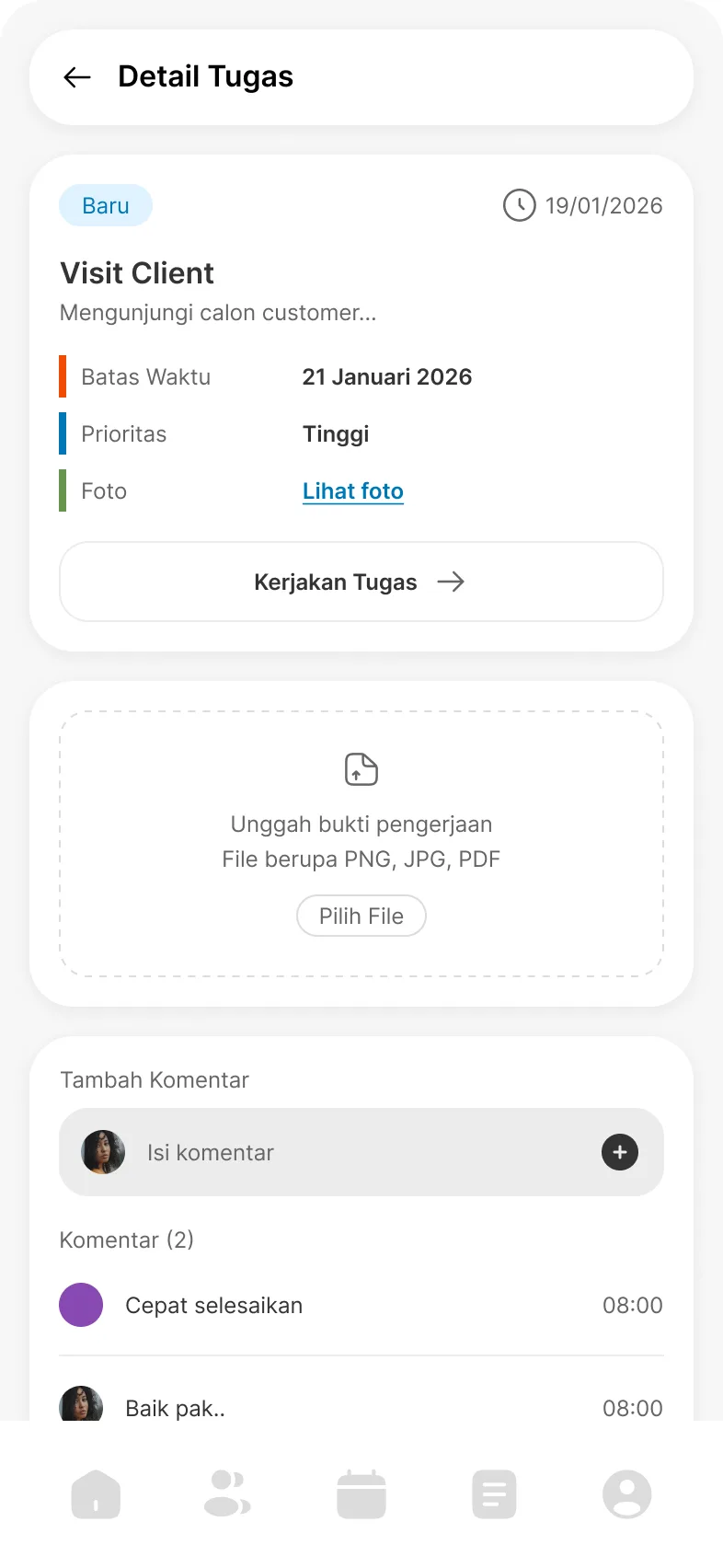Viewport: 723px width, 1568px height.
Task: Open the Contacts section from bottom navigation
Action: pyautogui.click(x=228, y=1493)
